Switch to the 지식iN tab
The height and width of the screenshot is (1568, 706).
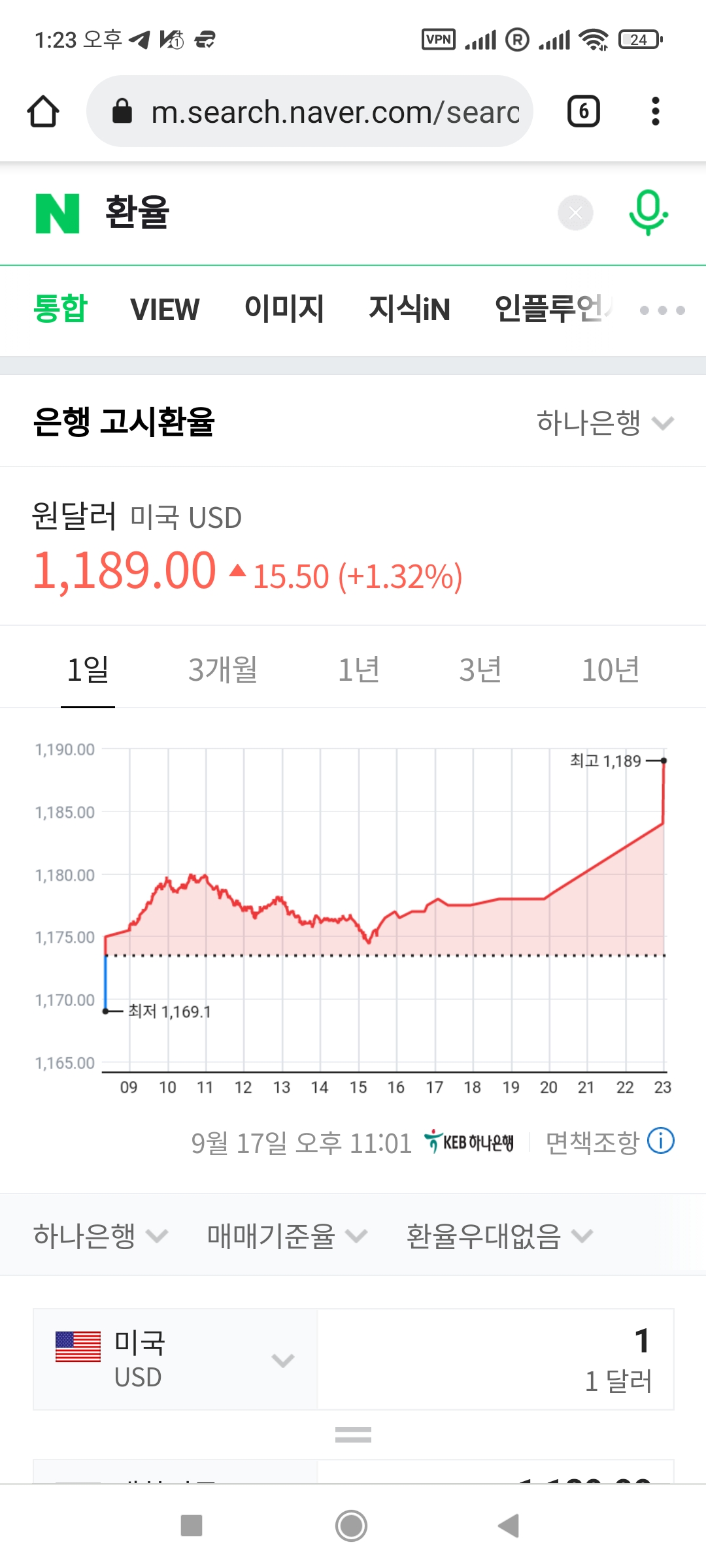[409, 309]
